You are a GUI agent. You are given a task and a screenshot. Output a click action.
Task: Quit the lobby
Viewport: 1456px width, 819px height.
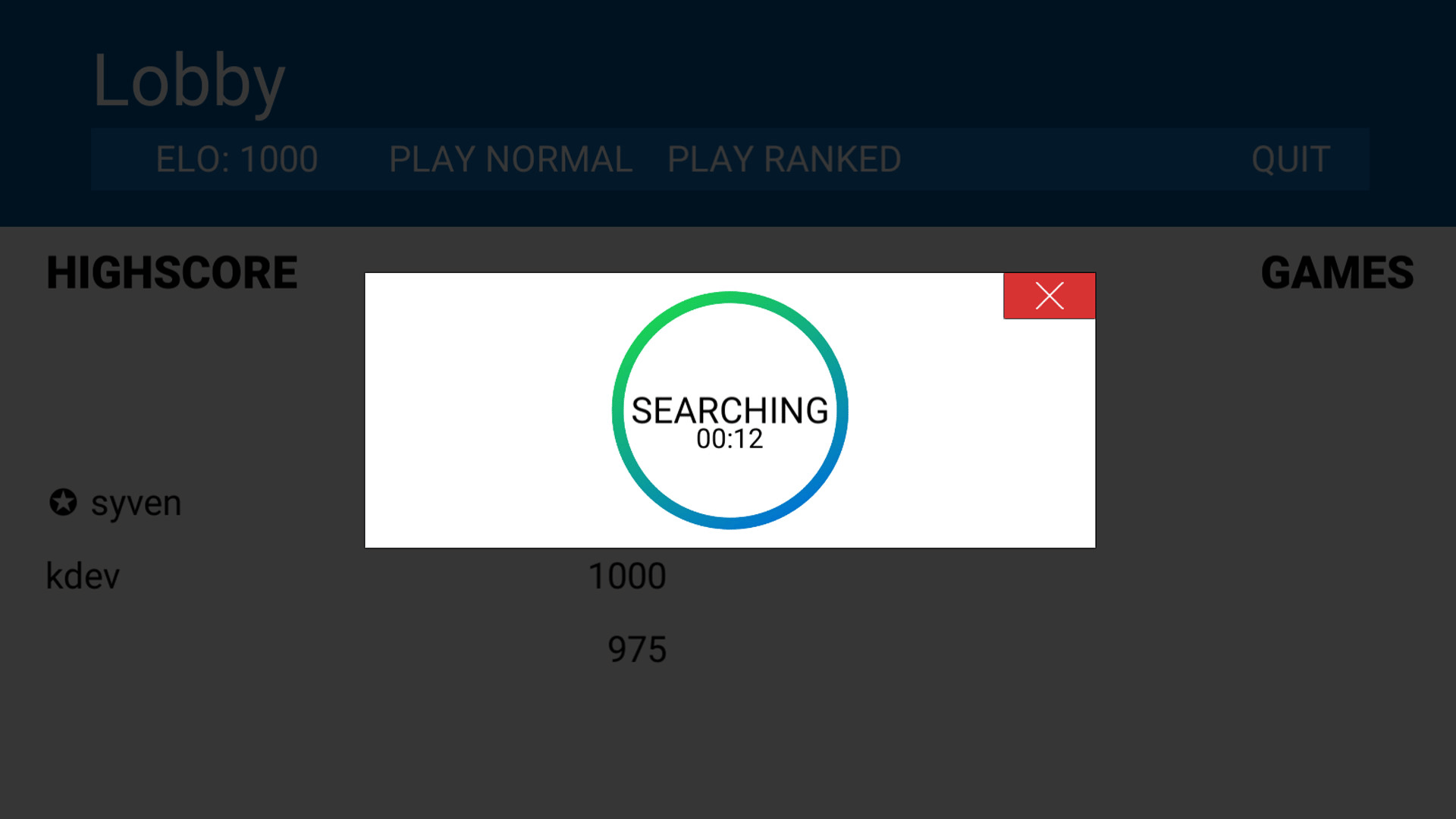[x=1290, y=159]
